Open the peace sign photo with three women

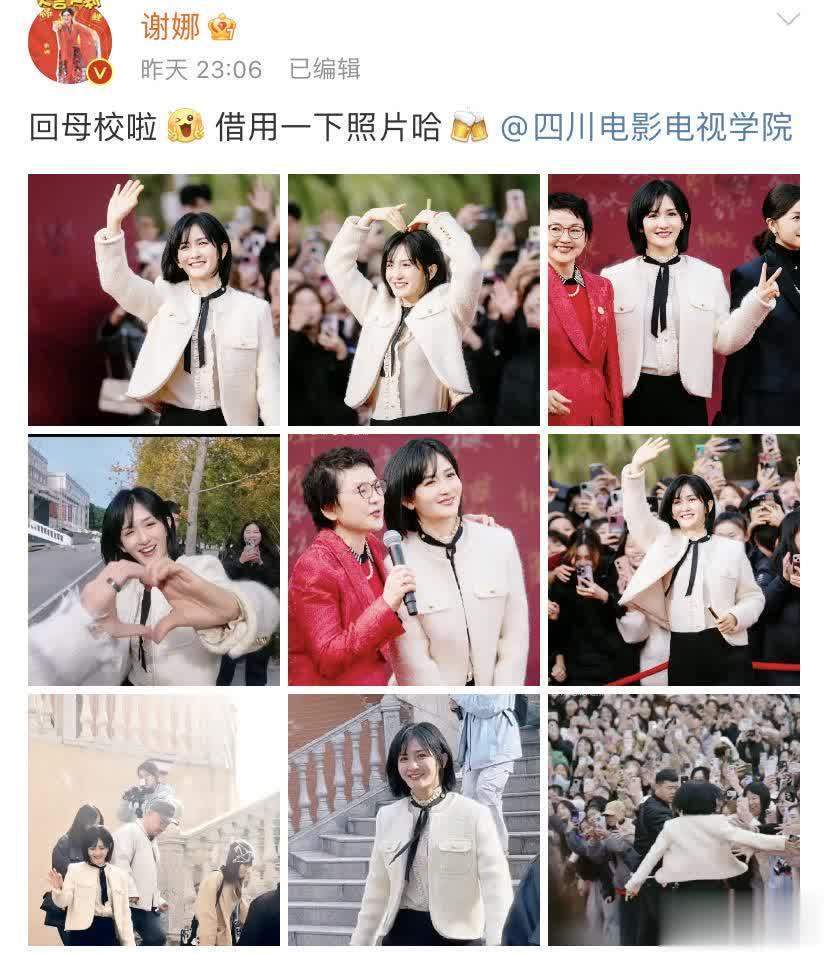pos(673,300)
